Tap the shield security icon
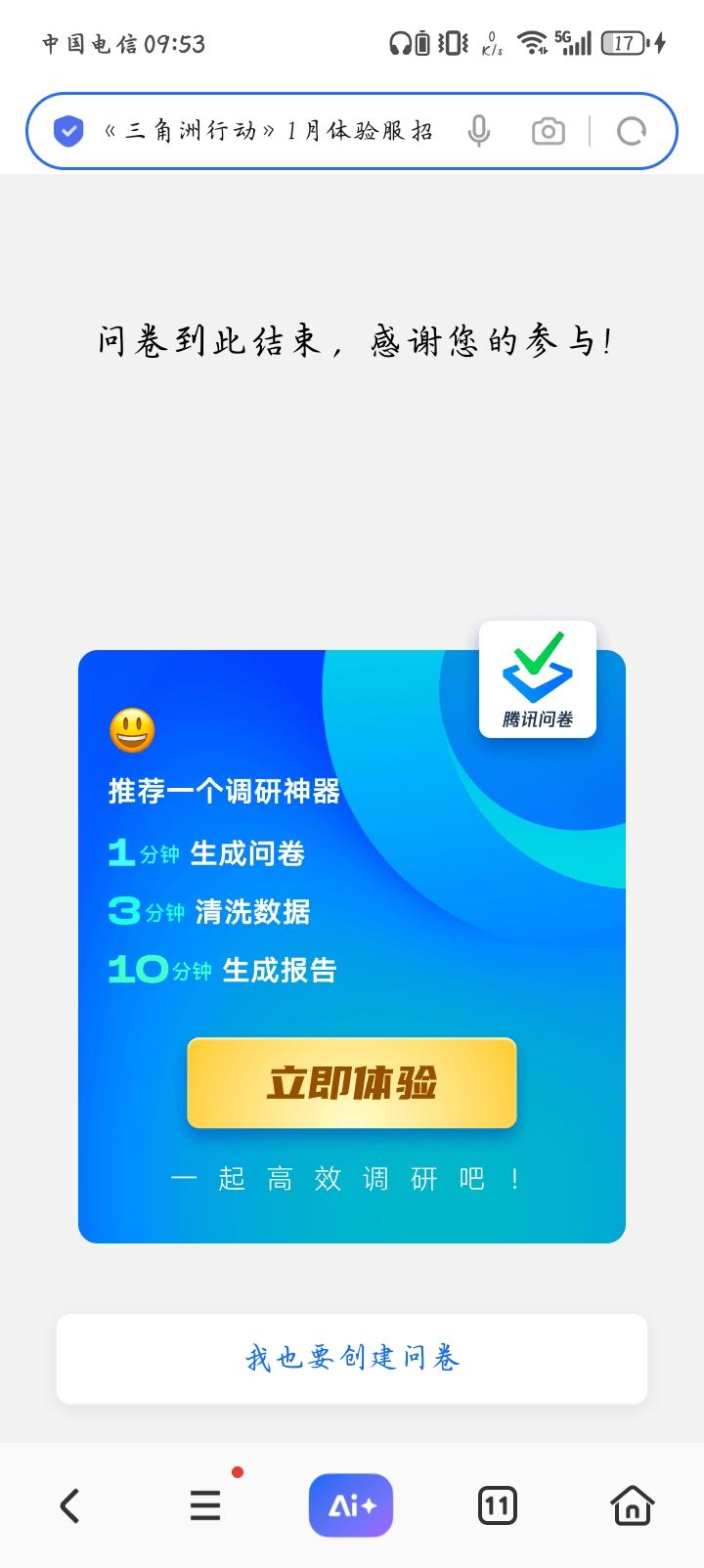Screen dimensions: 704x1568 click(68, 131)
